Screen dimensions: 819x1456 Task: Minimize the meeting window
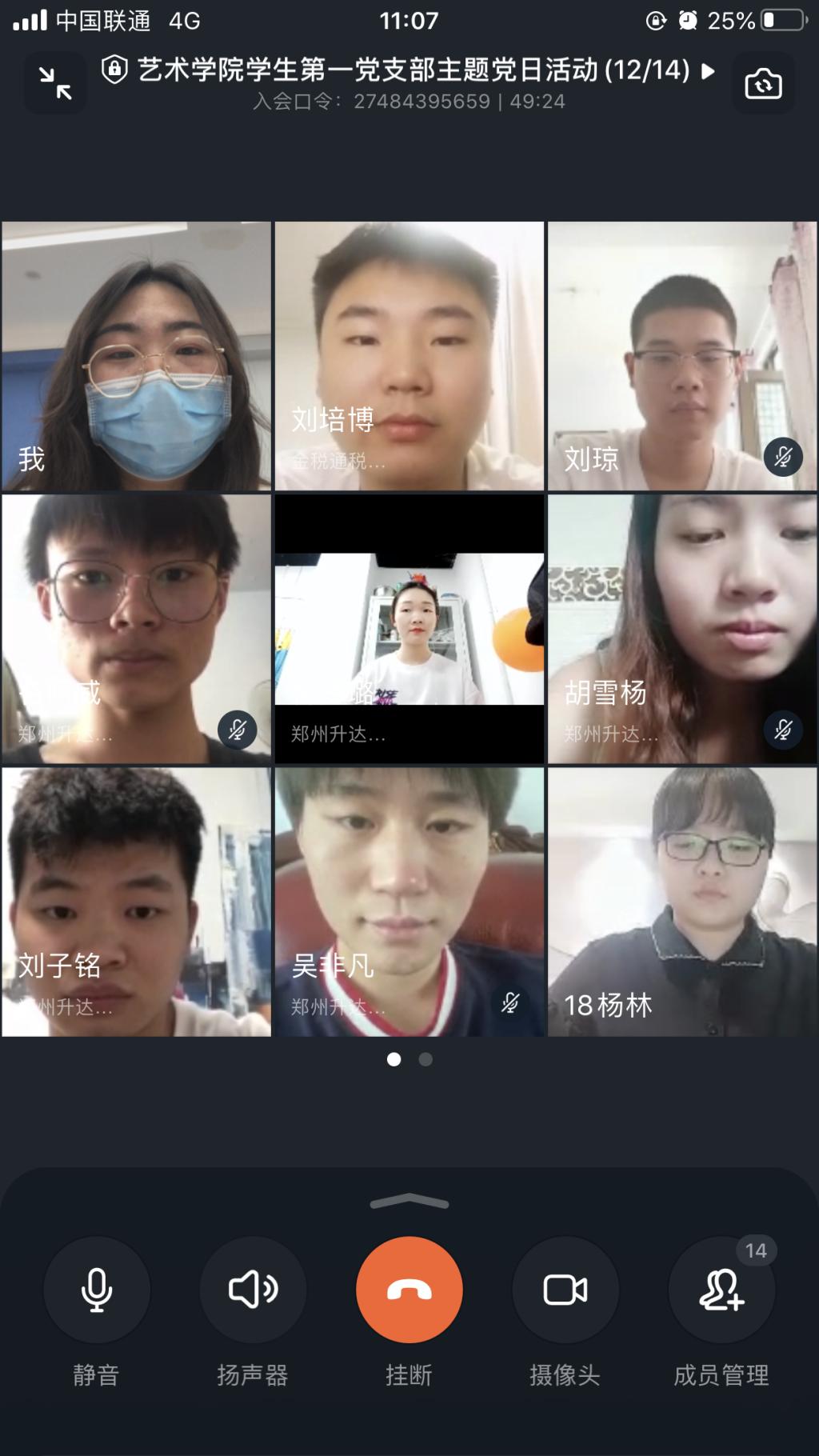click(x=55, y=83)
